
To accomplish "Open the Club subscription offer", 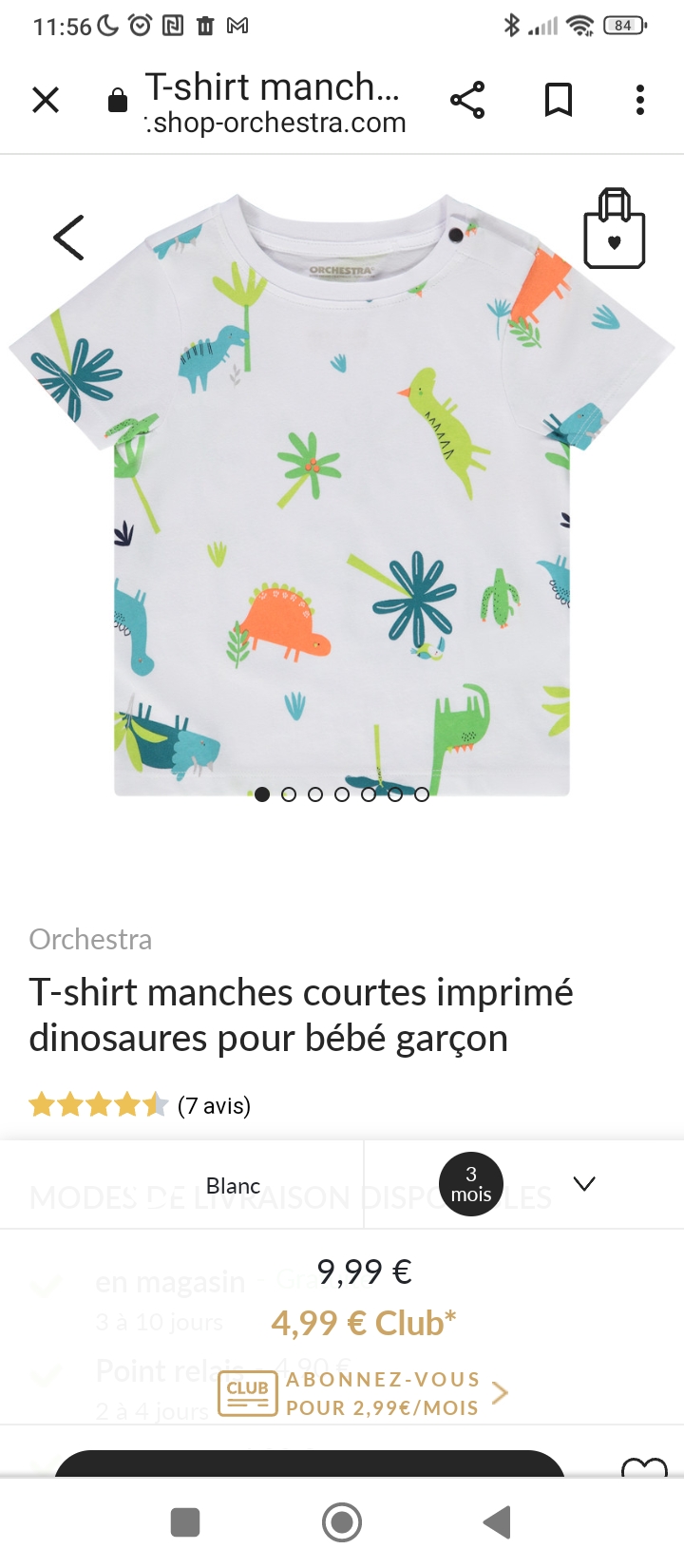I will click(363, 1393).
